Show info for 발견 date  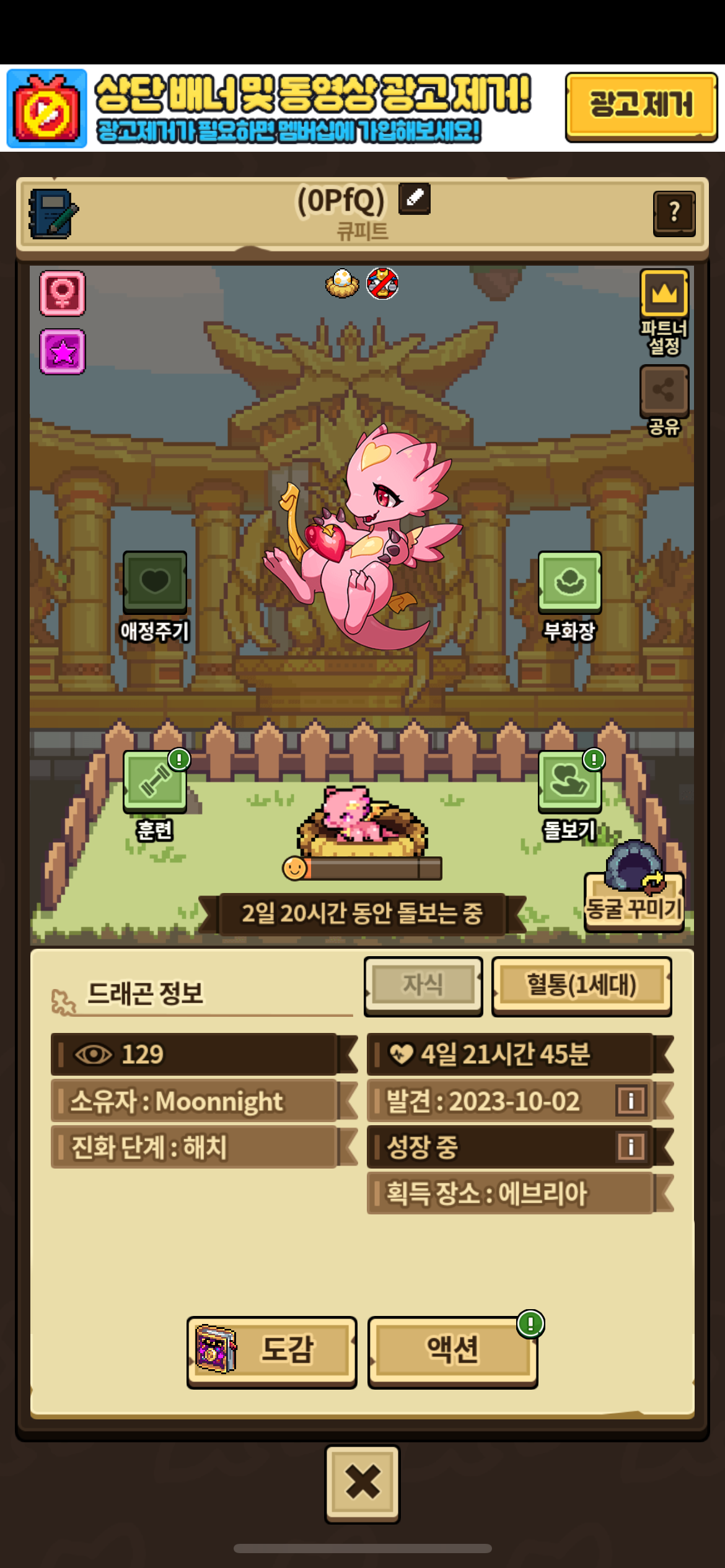(x=631, y=1101)
